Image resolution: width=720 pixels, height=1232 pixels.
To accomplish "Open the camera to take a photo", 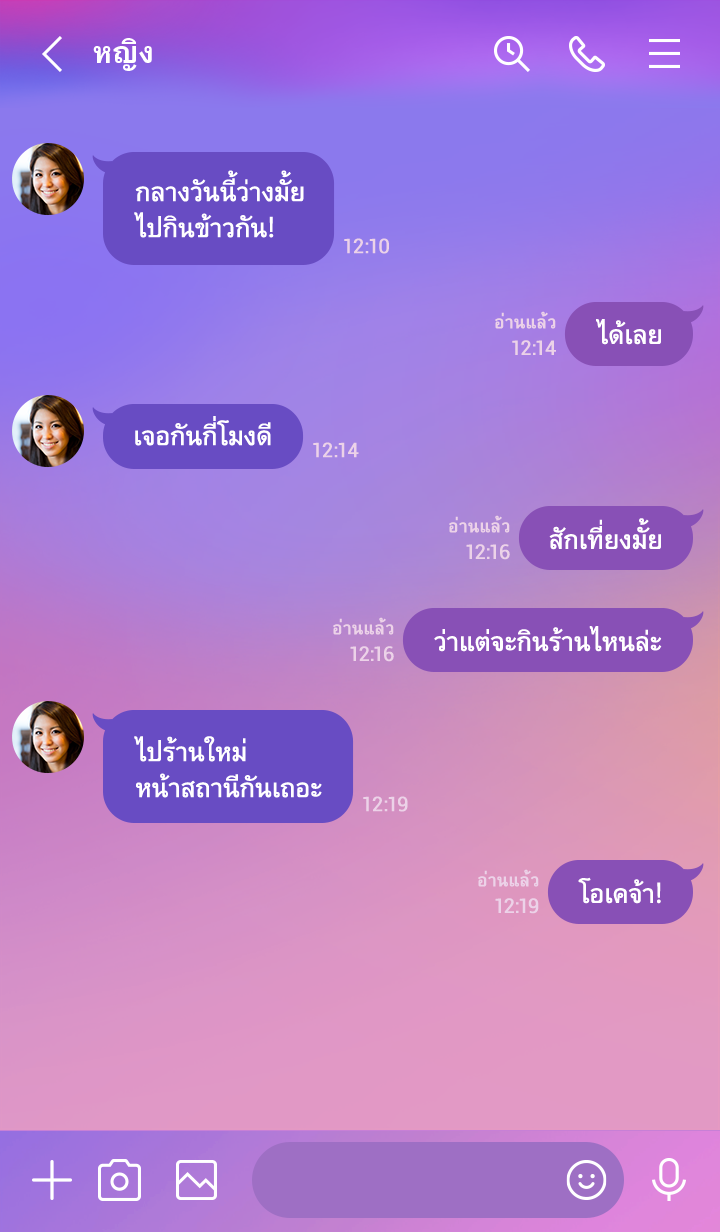I will [x=119, y=1180].
